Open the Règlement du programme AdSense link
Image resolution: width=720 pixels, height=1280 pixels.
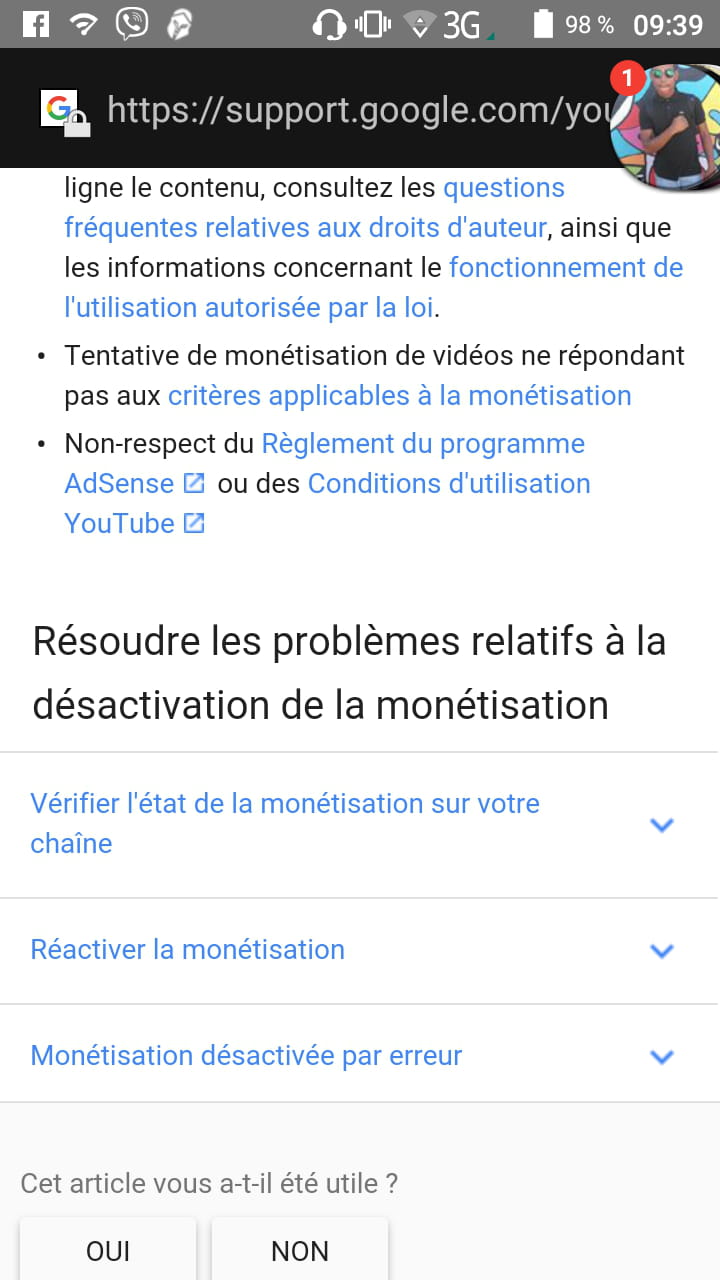(x=324, y=464)
